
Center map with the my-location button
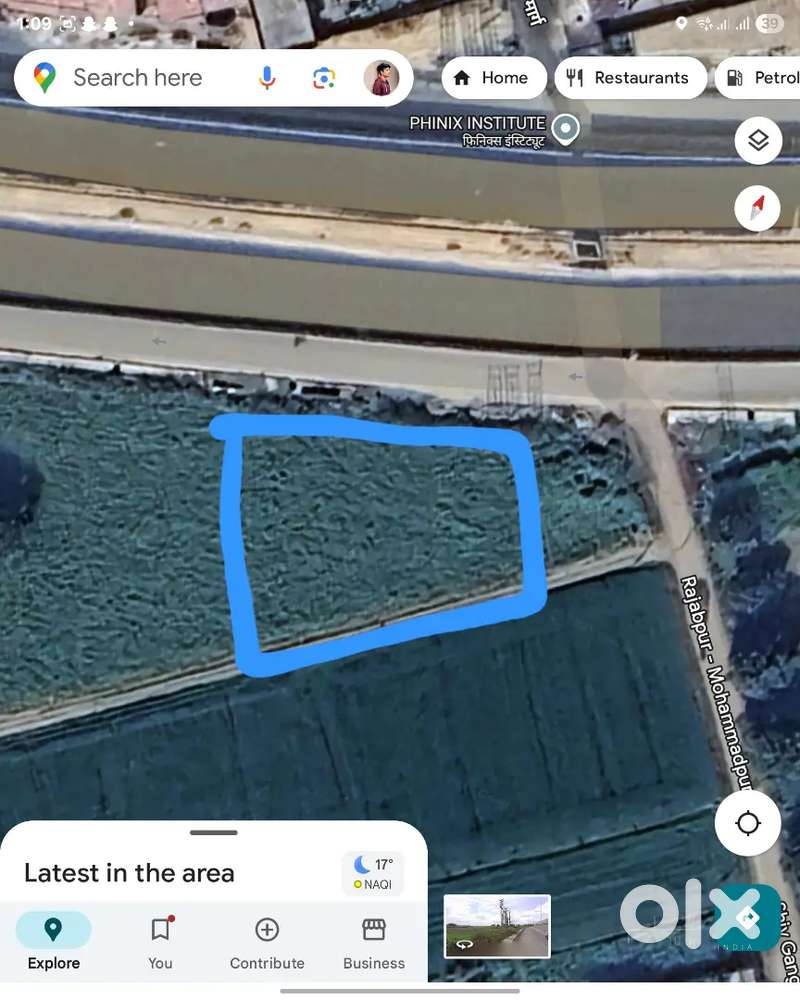(748, 822)
